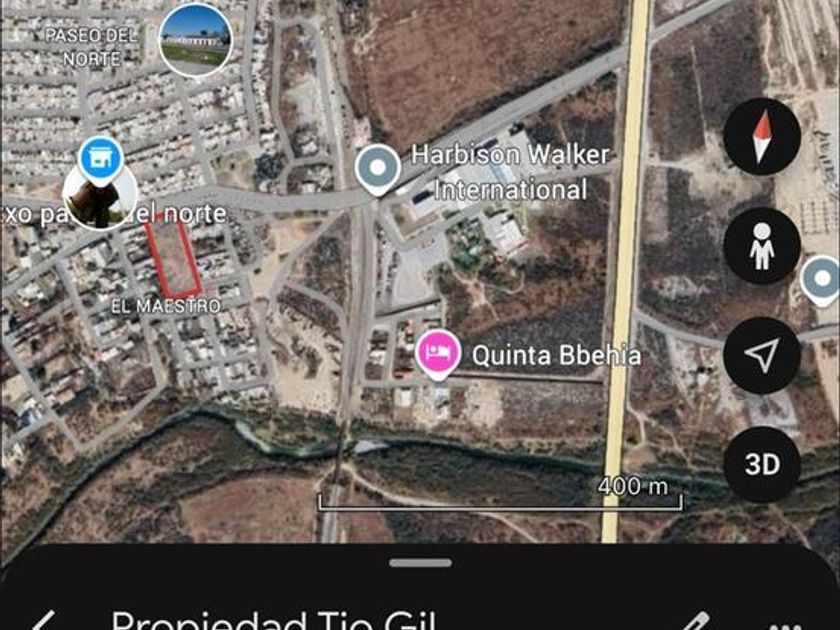Switch the map to 3D view
The image size is (840, 630).
point(762,464)
